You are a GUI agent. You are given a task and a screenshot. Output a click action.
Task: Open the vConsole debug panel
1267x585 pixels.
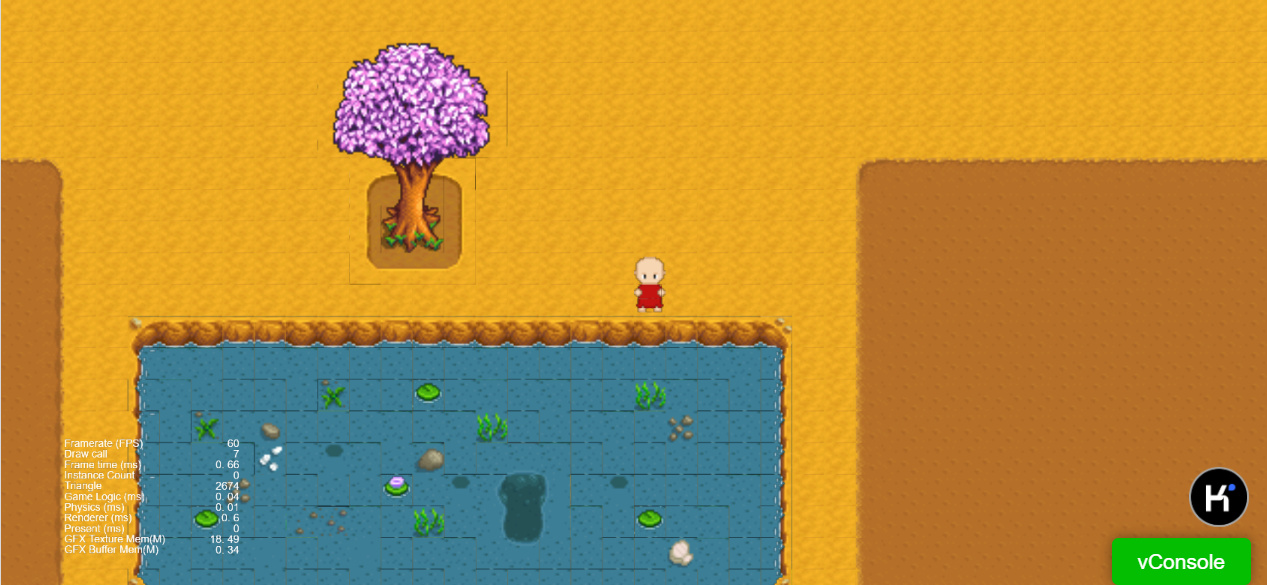[x=1181, y=561]
